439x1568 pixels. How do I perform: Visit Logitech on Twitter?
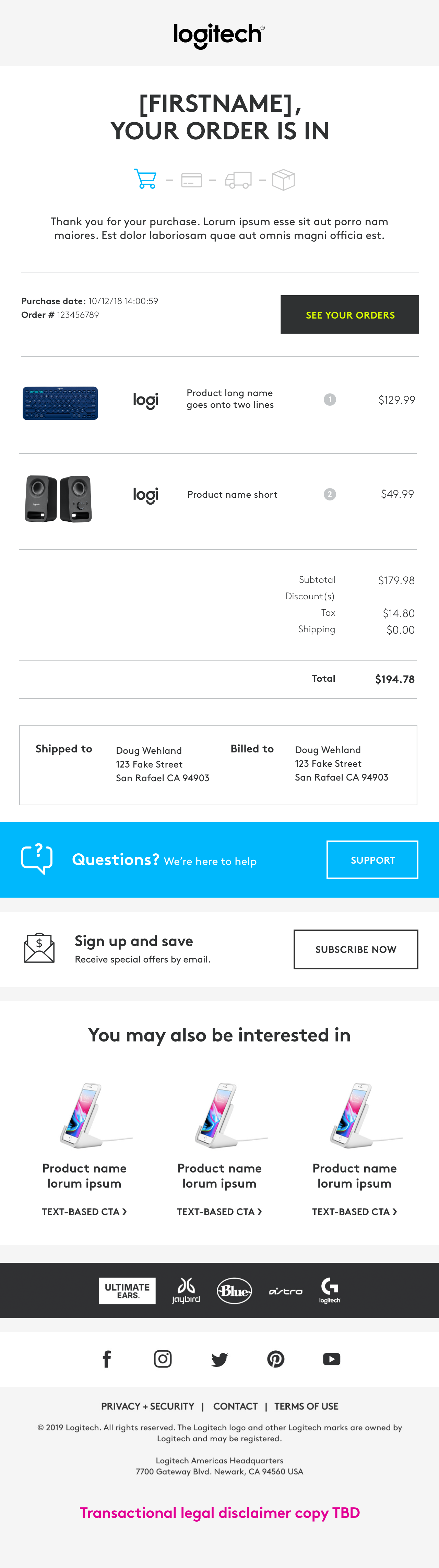[219, 1359]
